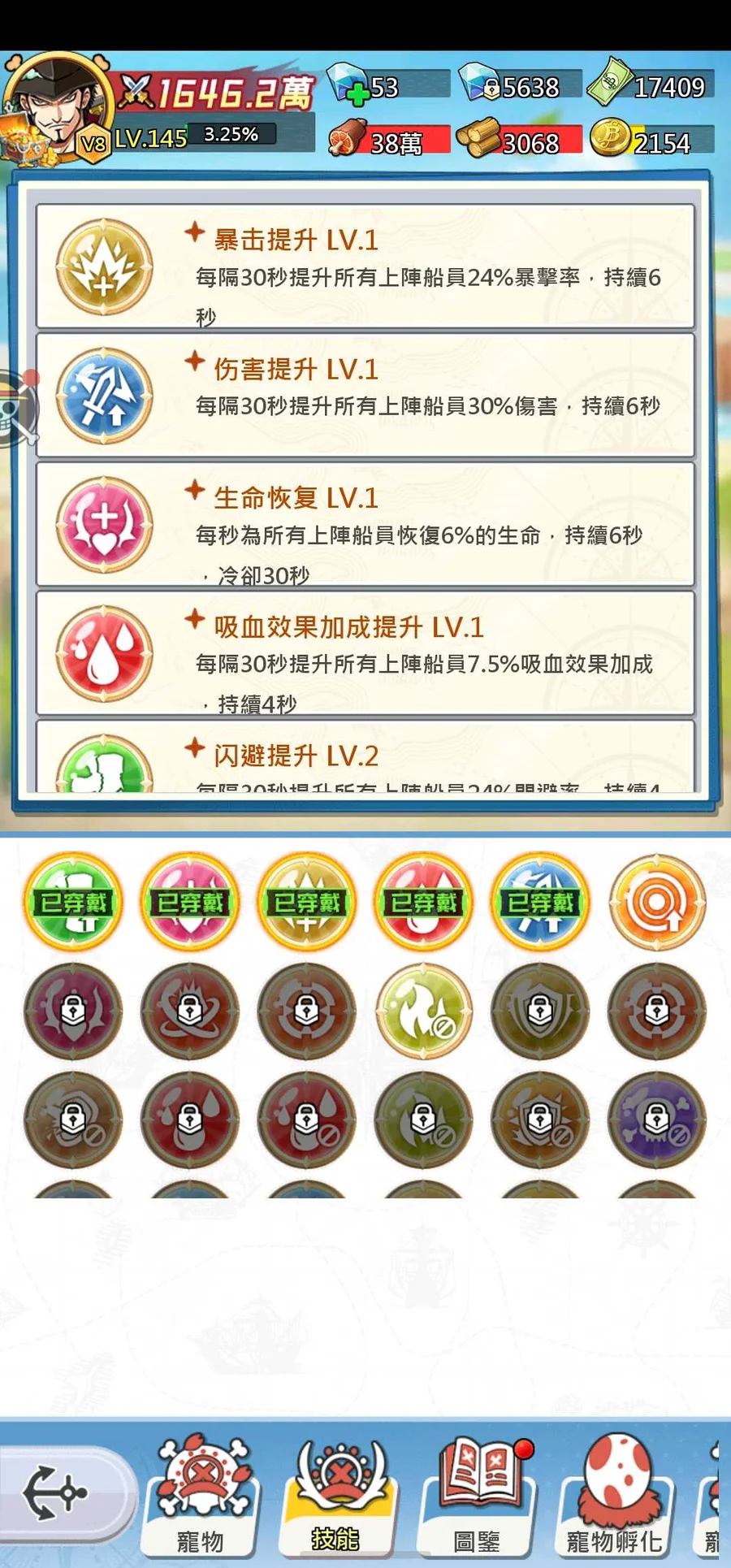Switch to the 圖鑒 encyclopedia tab
The image size is (731, 1568).
tap(478, 1495)
